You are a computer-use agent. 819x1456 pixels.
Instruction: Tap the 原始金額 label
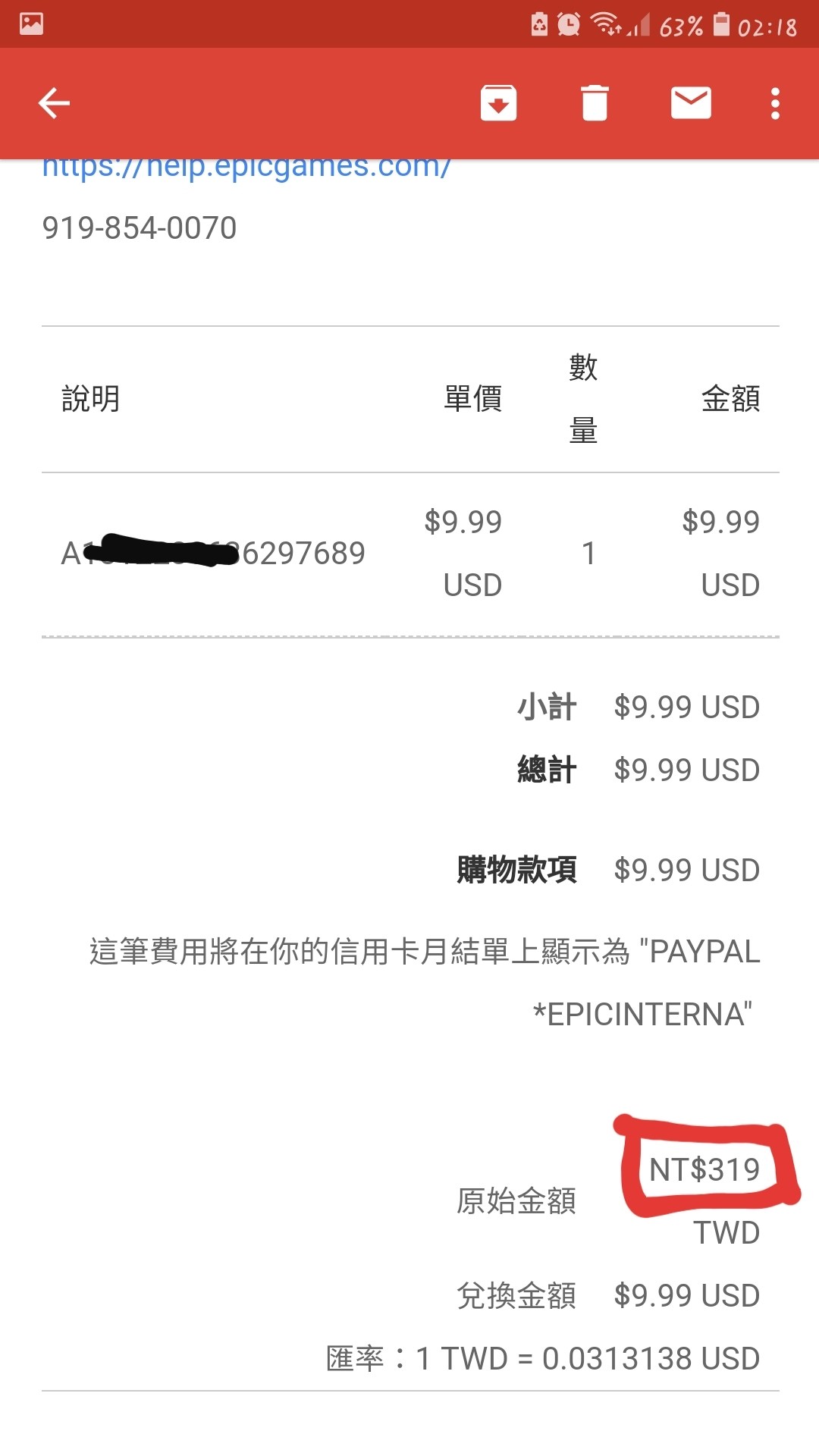point(518,1200)
